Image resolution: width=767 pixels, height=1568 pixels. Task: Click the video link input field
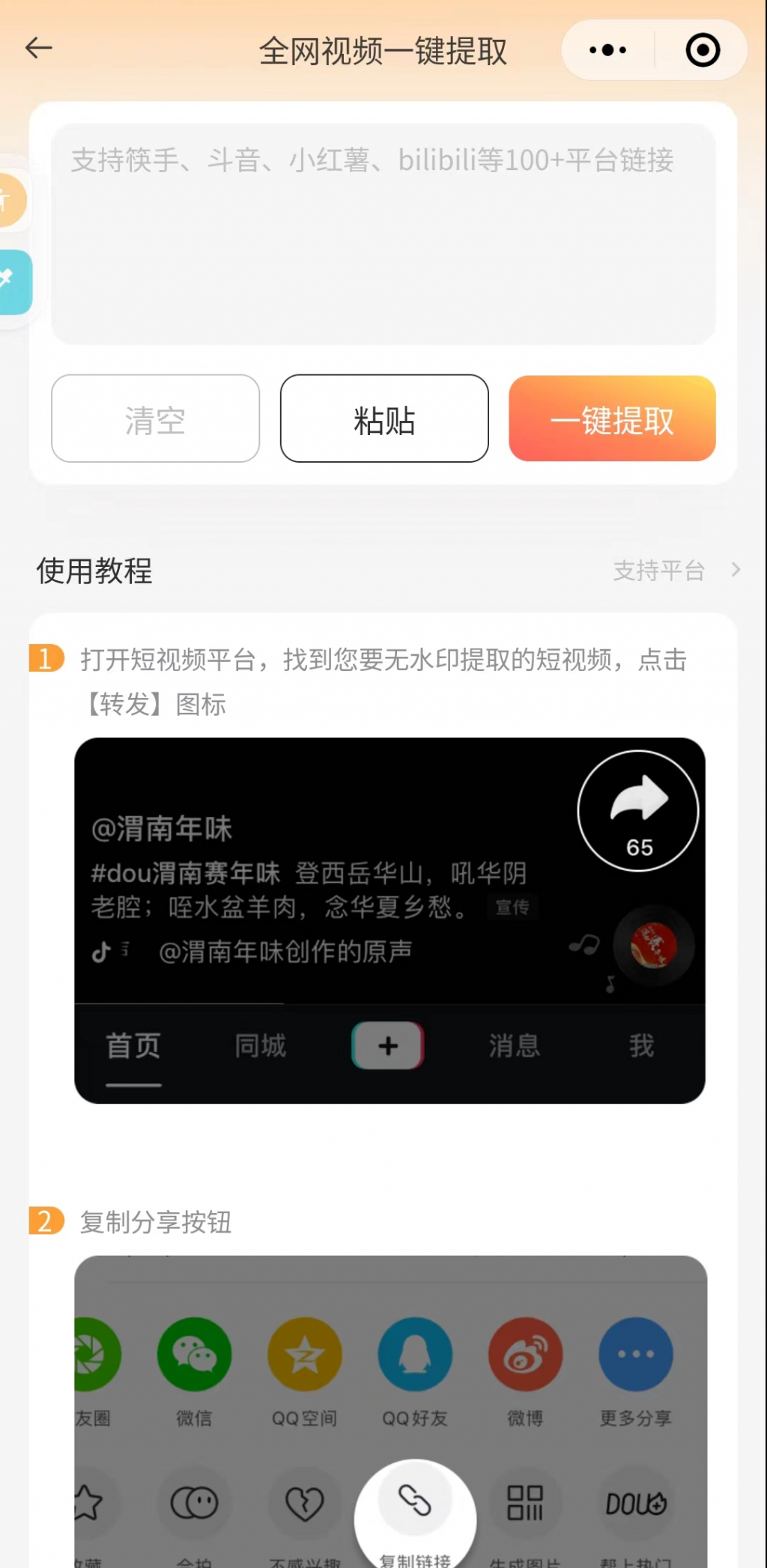coord(383,225)
